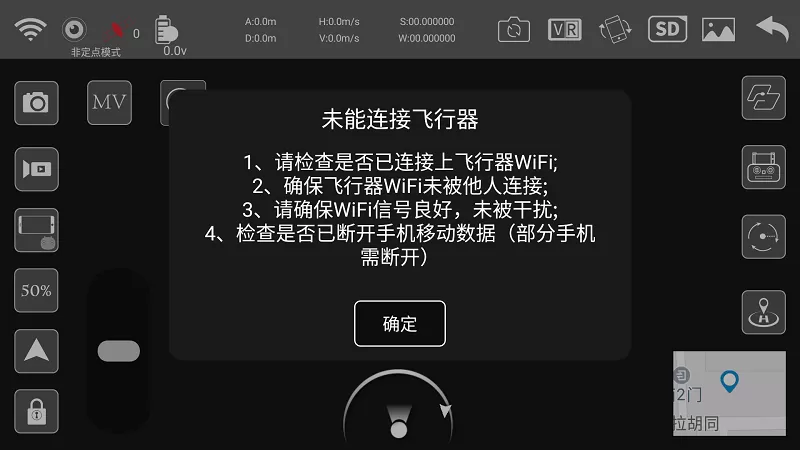Tap the return arrow to go back

point(771,28)
